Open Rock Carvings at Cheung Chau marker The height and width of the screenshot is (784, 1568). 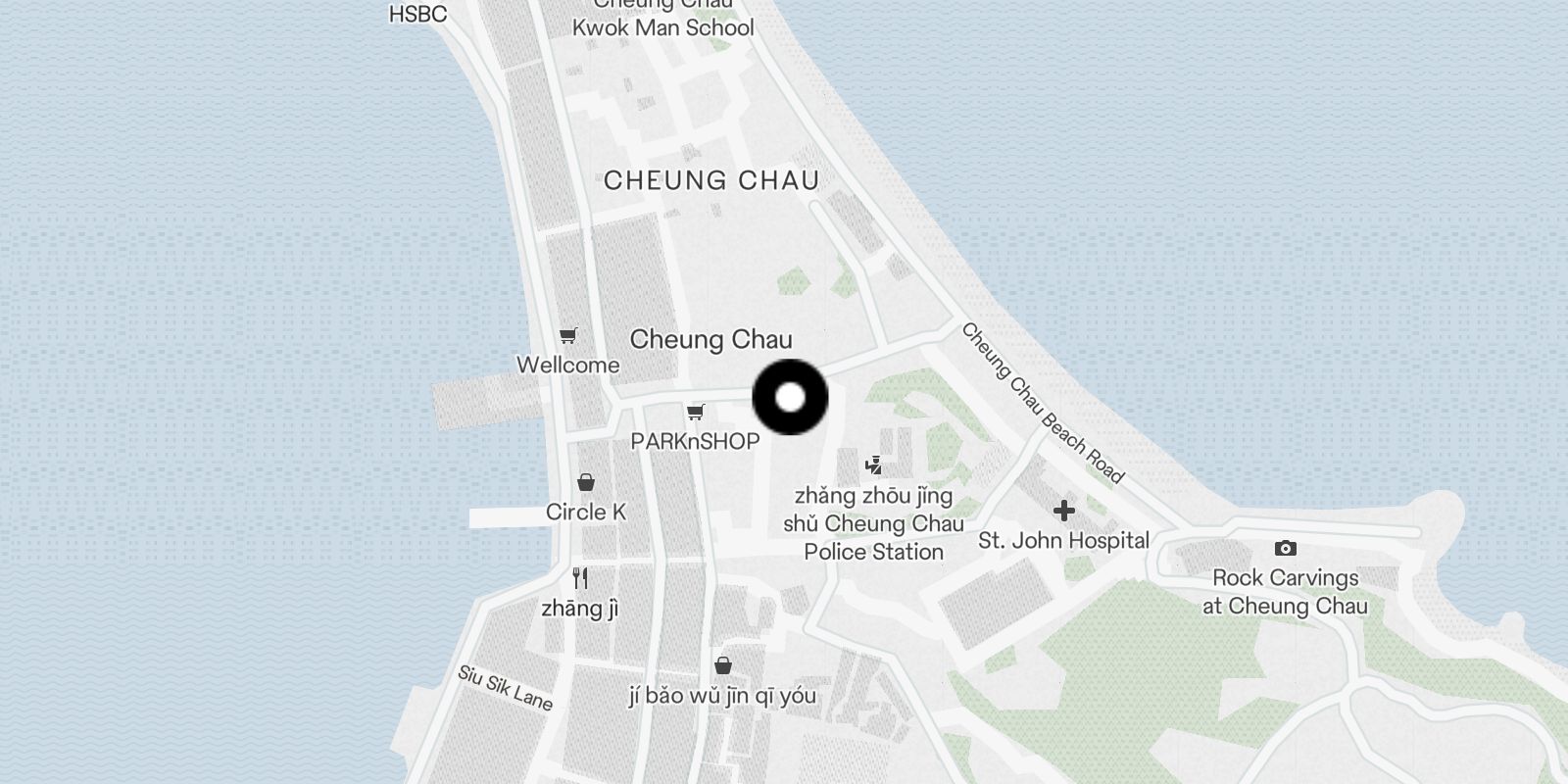(x=1285, y=549)
